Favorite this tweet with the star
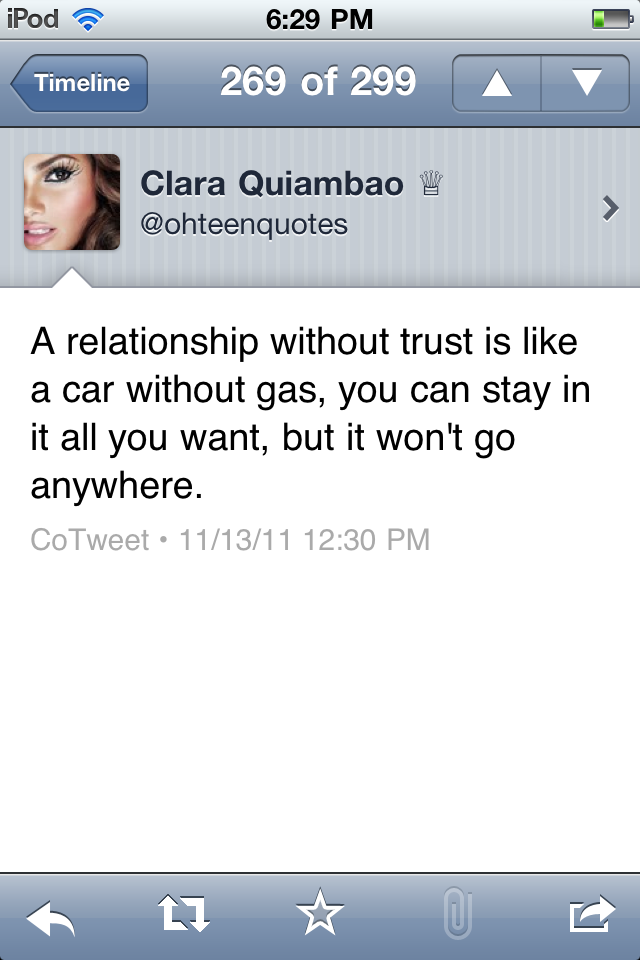 click(320, 914)
